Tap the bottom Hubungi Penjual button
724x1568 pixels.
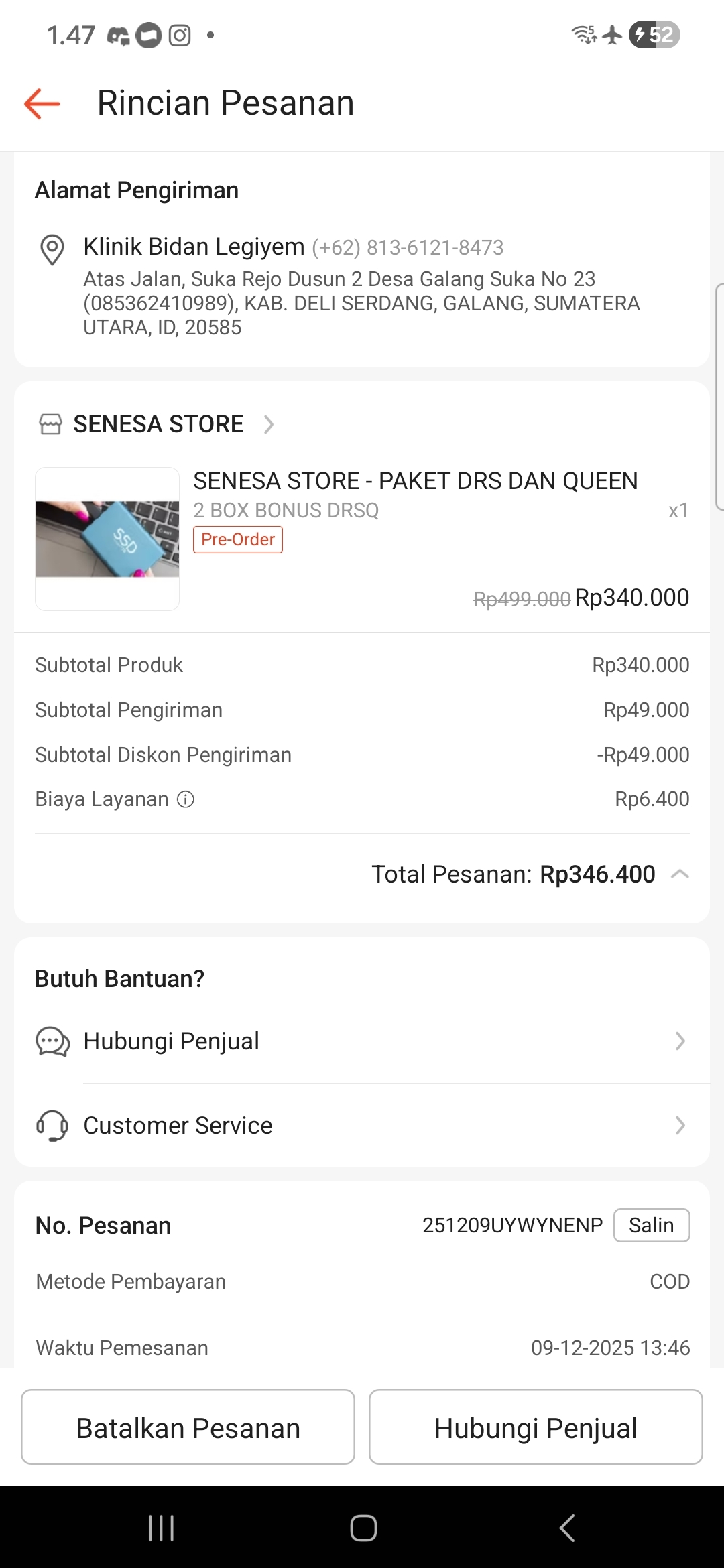(x=536, y=1427)
